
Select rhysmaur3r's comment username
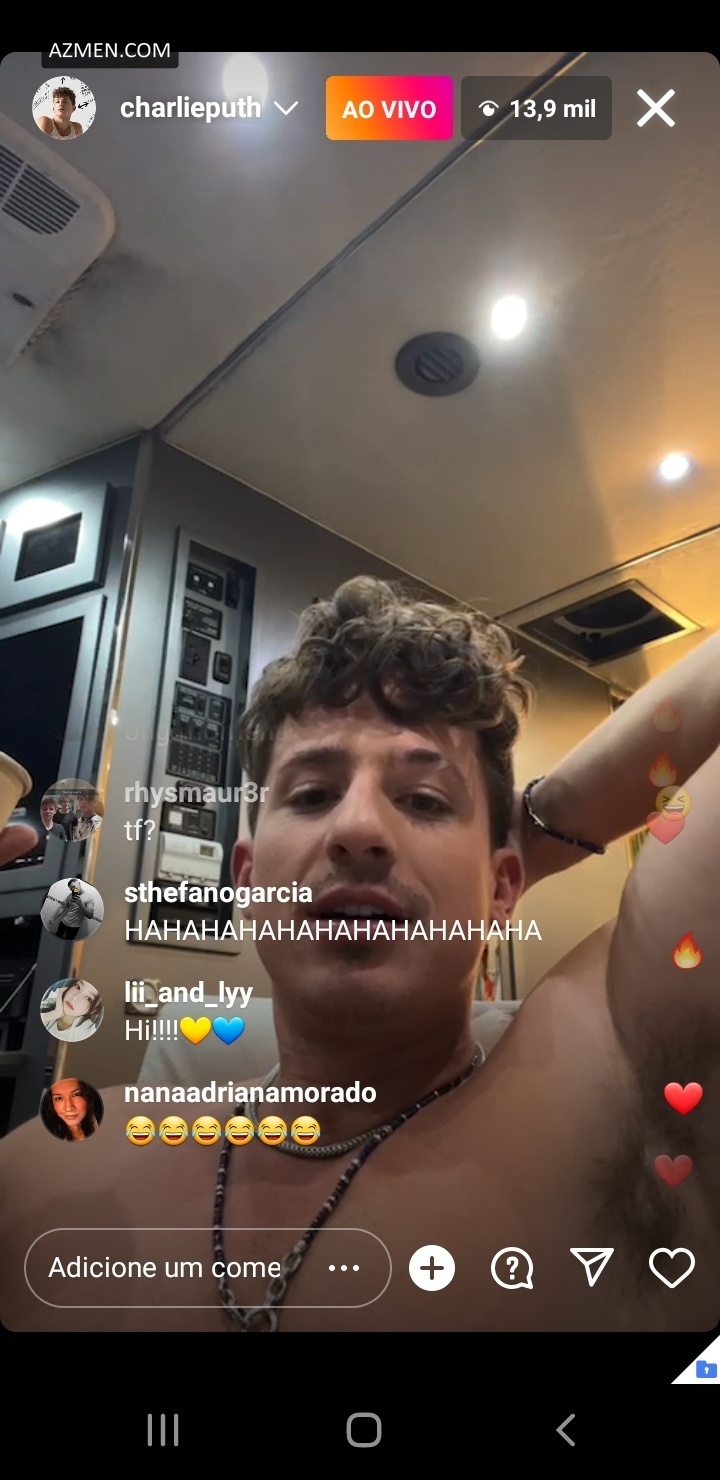[196, 794]
